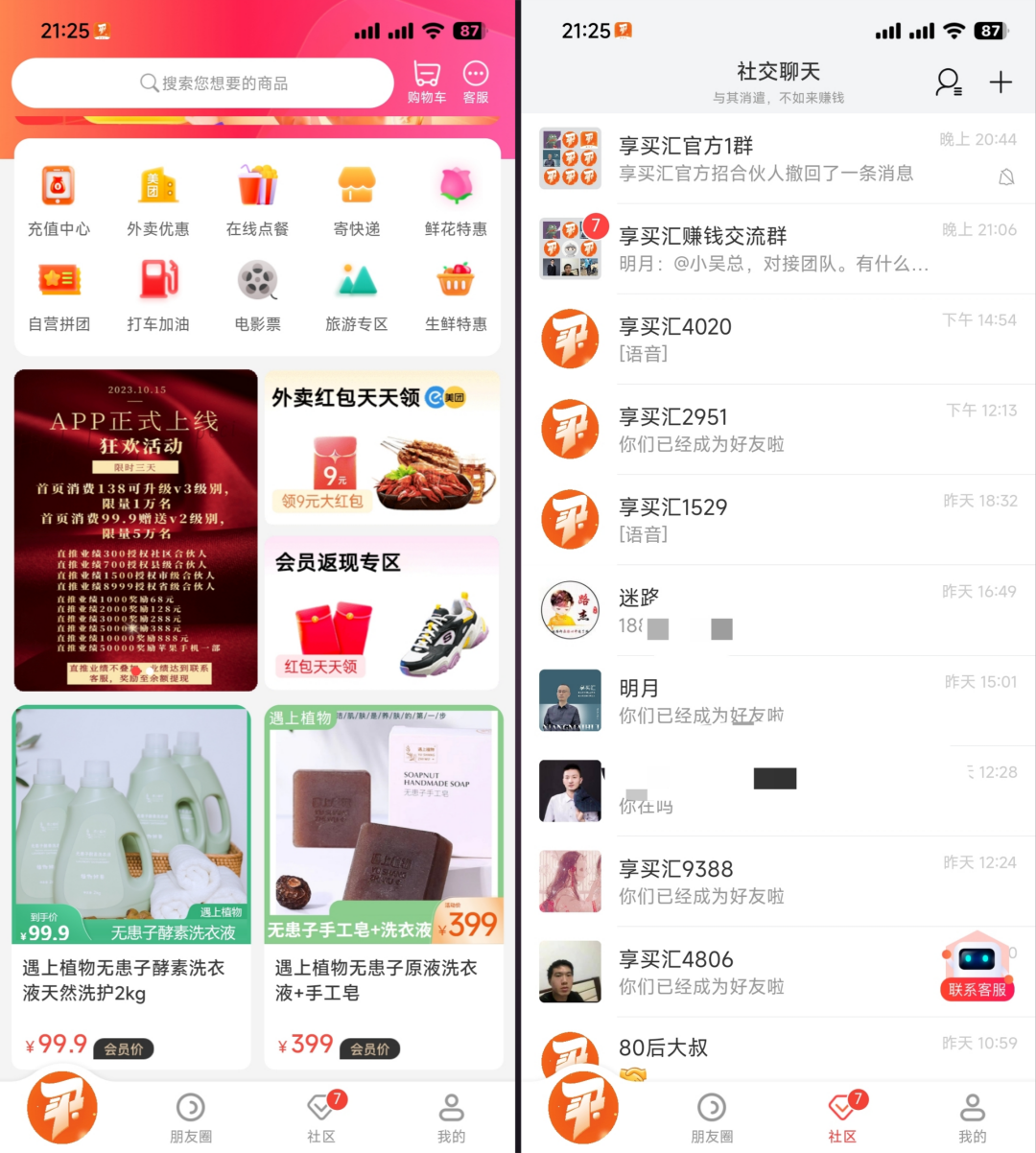Go to 寄快递 service

(357, 200)
